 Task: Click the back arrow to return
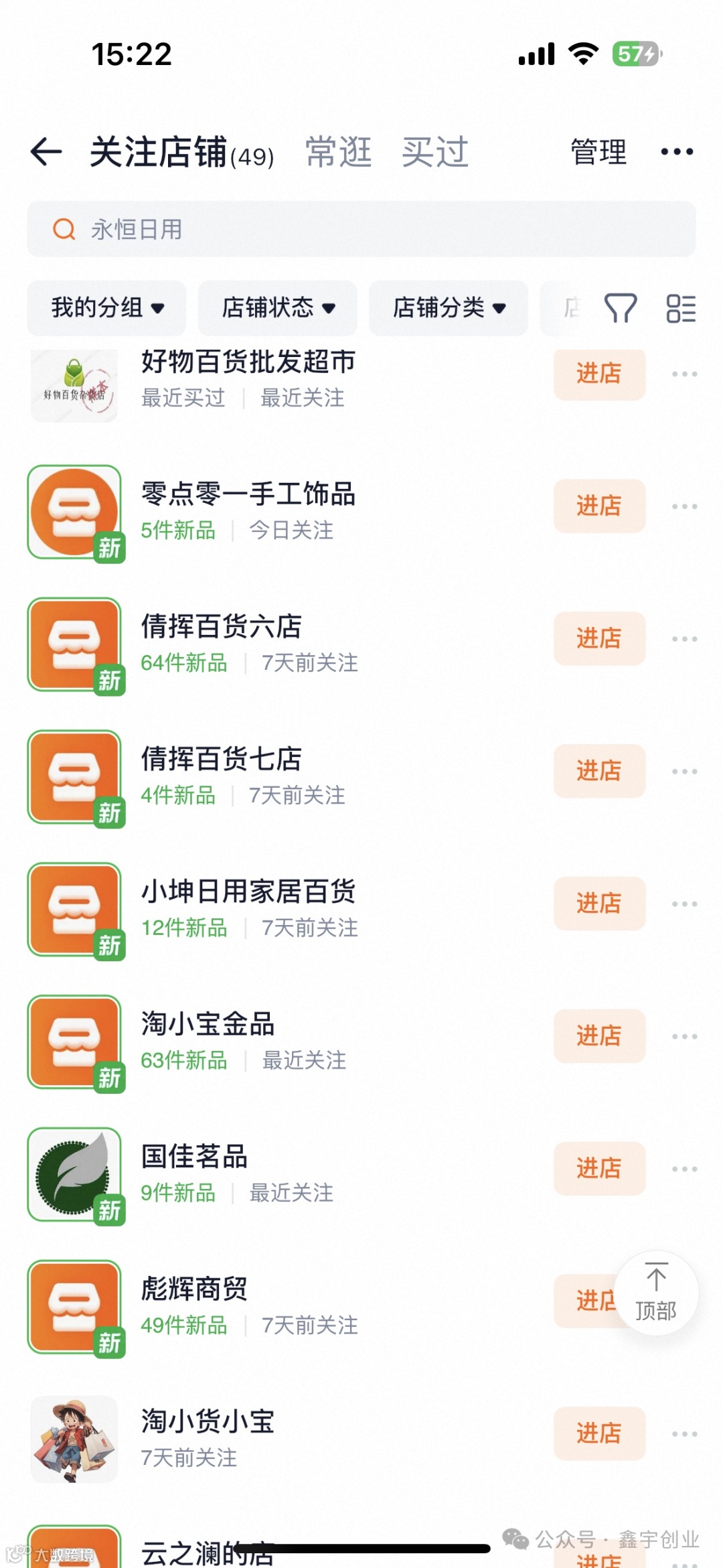[x=45, y=152]
